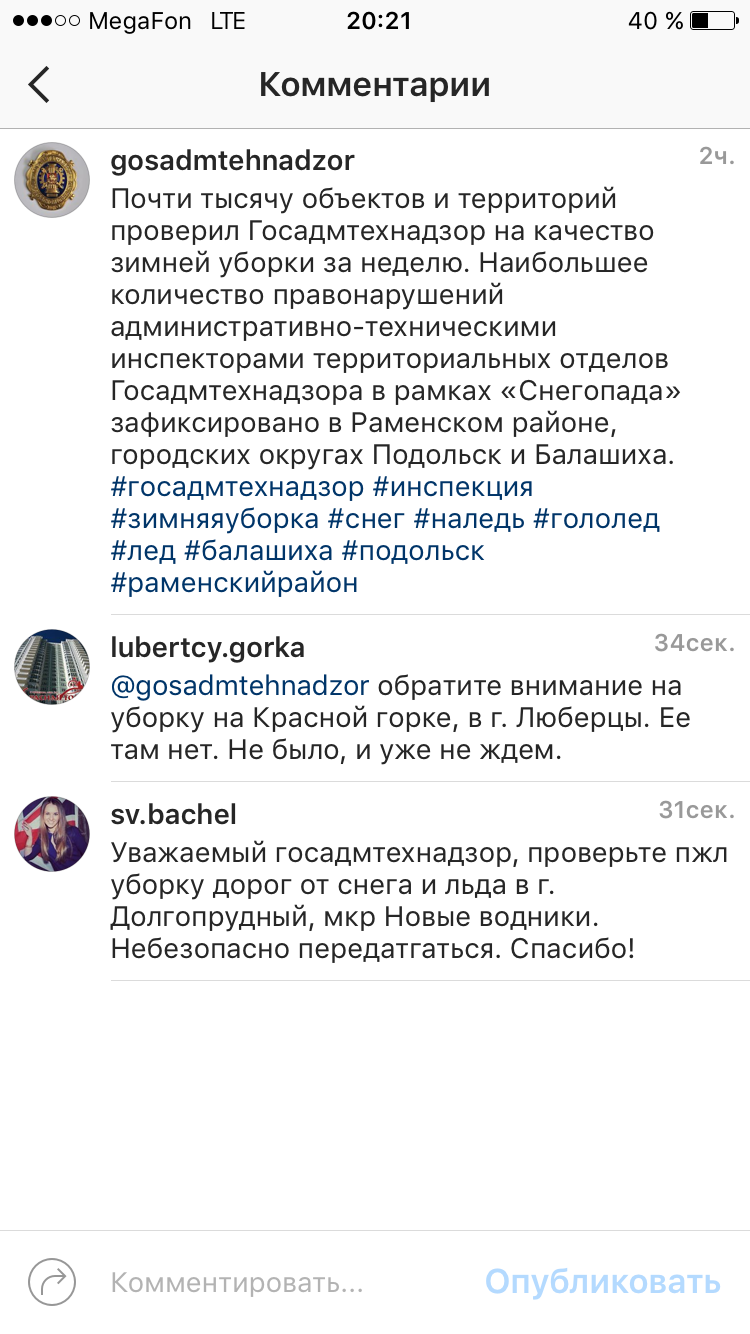Open hashtag #госадмтехнадзор

pyautogui.click(x=237, y=488)
